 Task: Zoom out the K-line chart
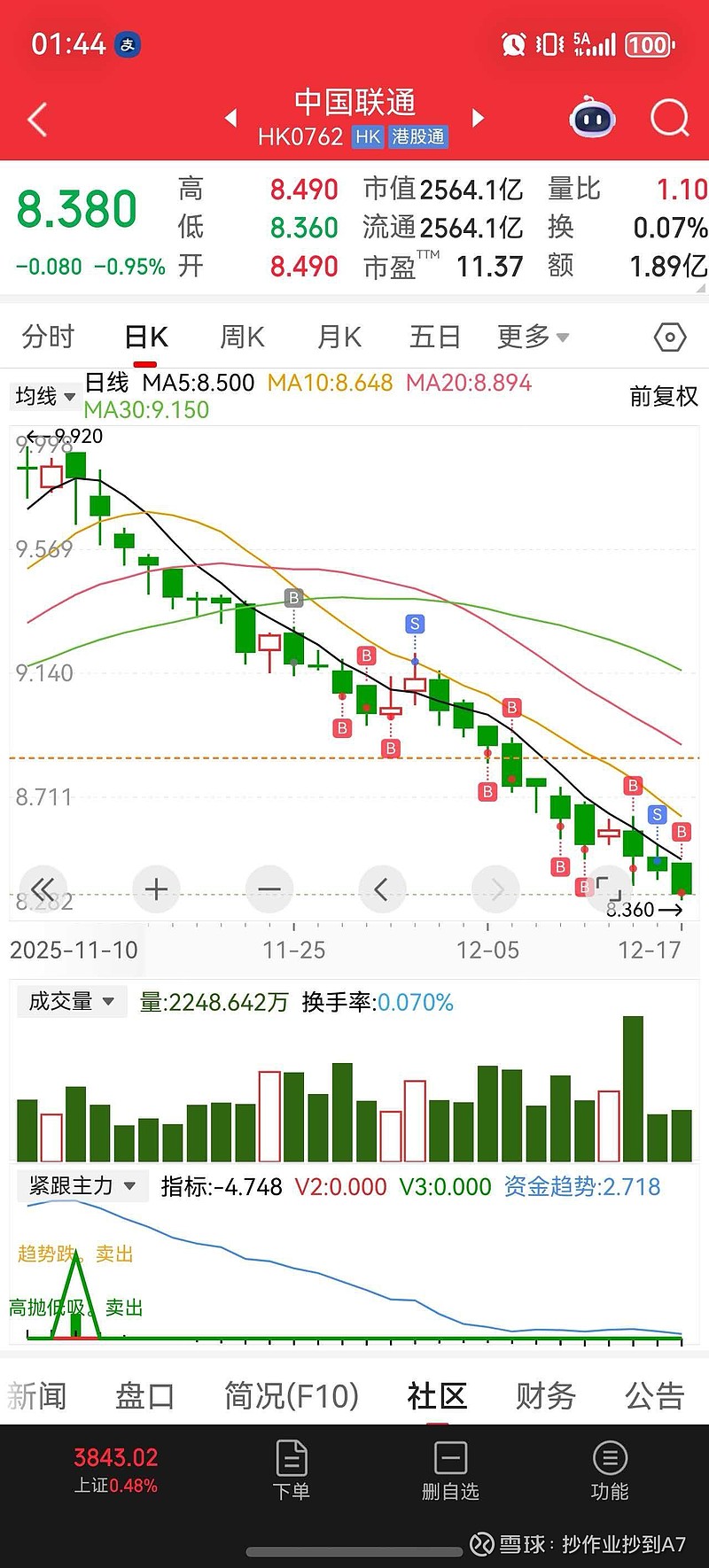269,889
